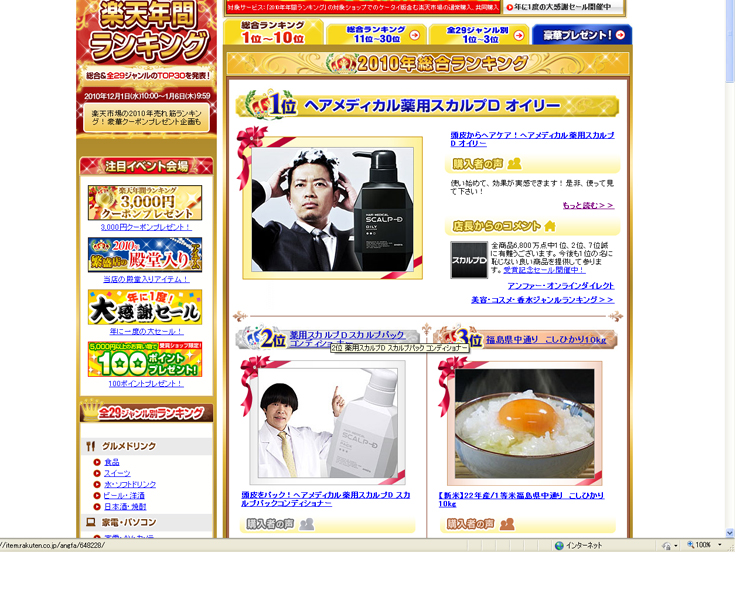Select the 全29ジャンル別 1位〜3位 tab
Viewport: 750px width, 600px height.
pyautogui.click(x=478, y=34)
